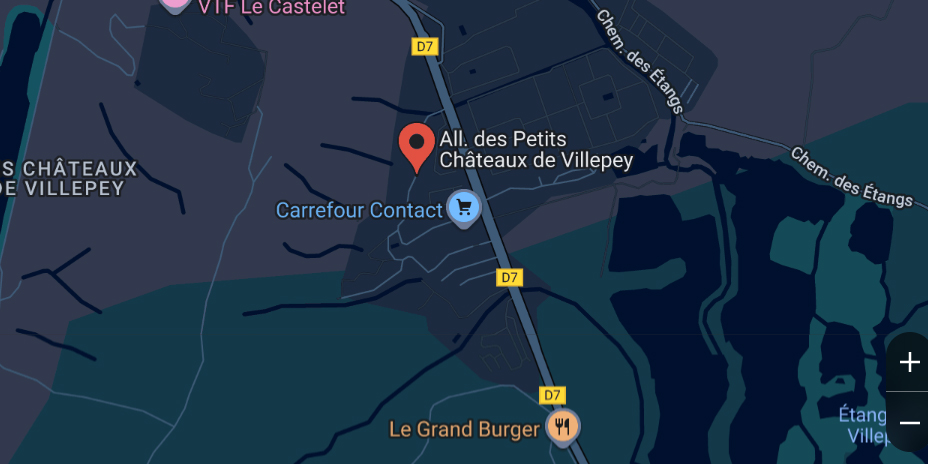Zoom out of the map
This screenshot has width=928, height=464.
[x=908, y=423]
